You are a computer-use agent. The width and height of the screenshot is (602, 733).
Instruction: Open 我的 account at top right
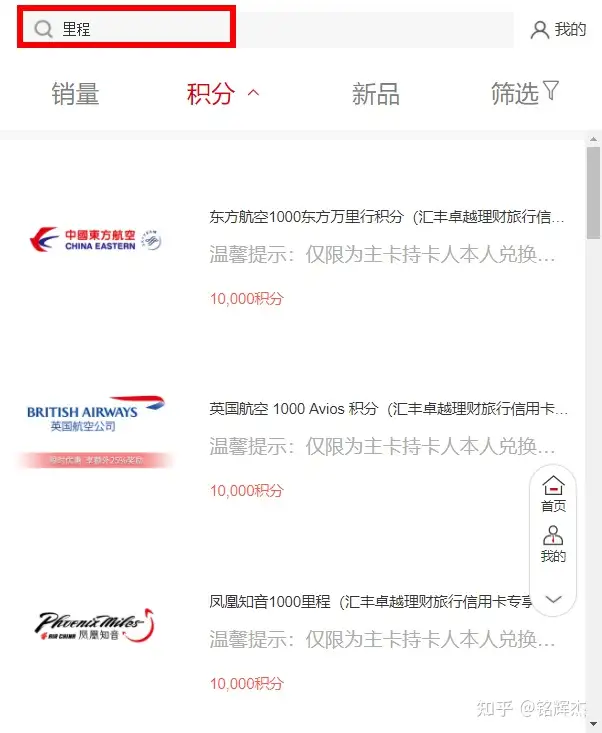(x=558, y=29)
